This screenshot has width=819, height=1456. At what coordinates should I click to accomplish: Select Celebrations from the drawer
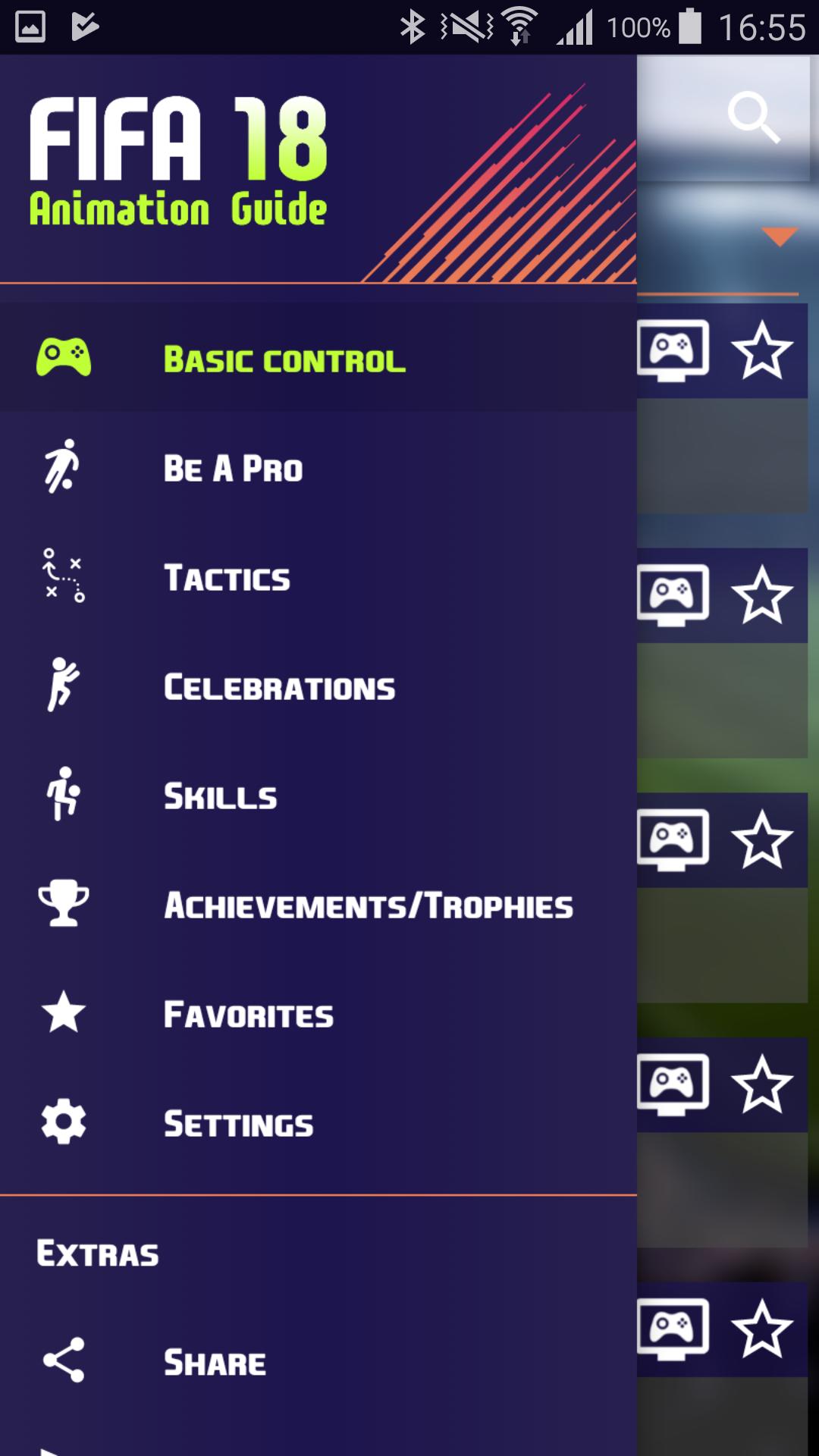[279, 688]
